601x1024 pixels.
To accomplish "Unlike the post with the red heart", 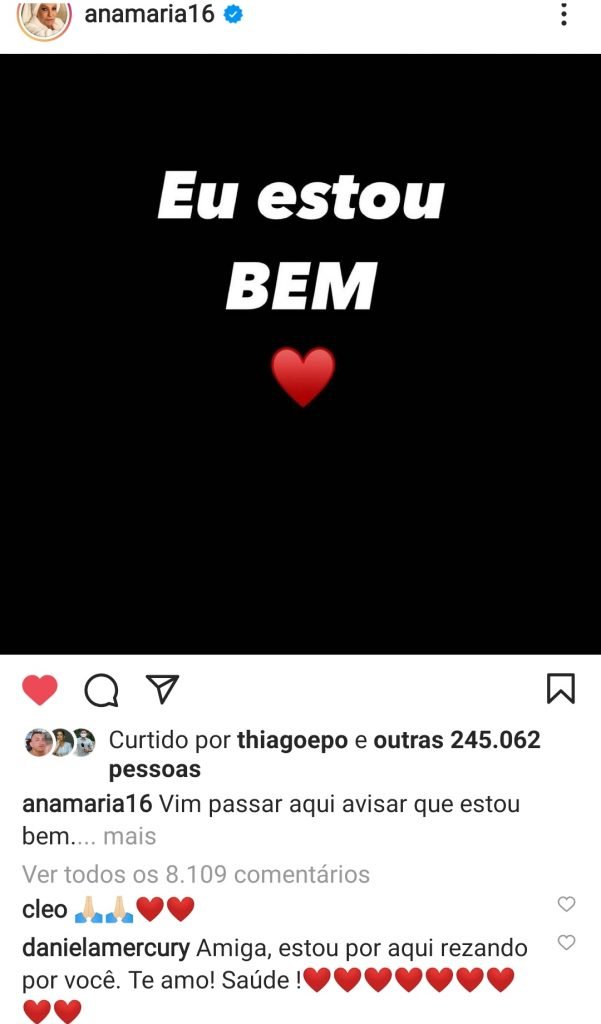I will pos(40,689).
